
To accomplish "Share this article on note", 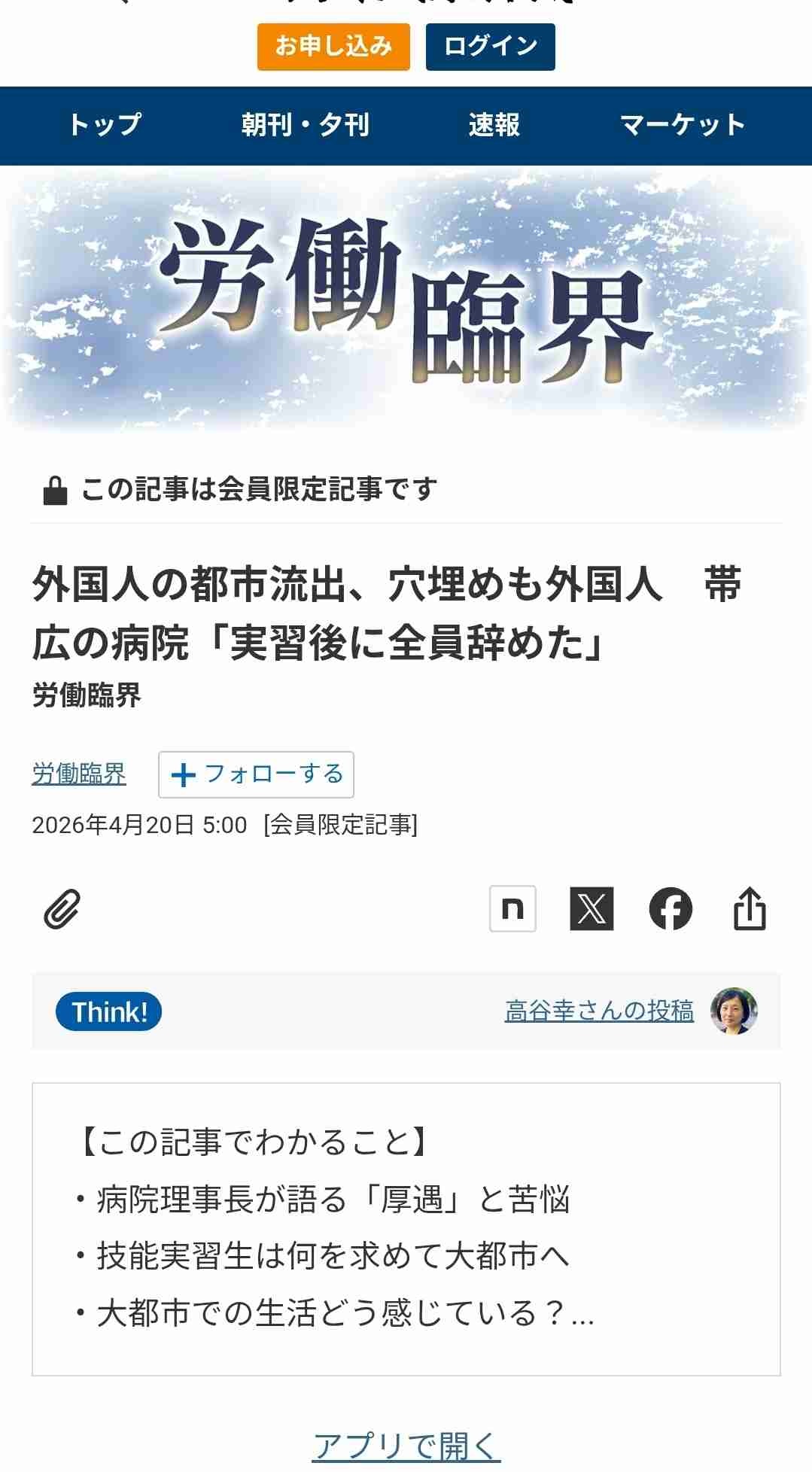I will [512, 909].
